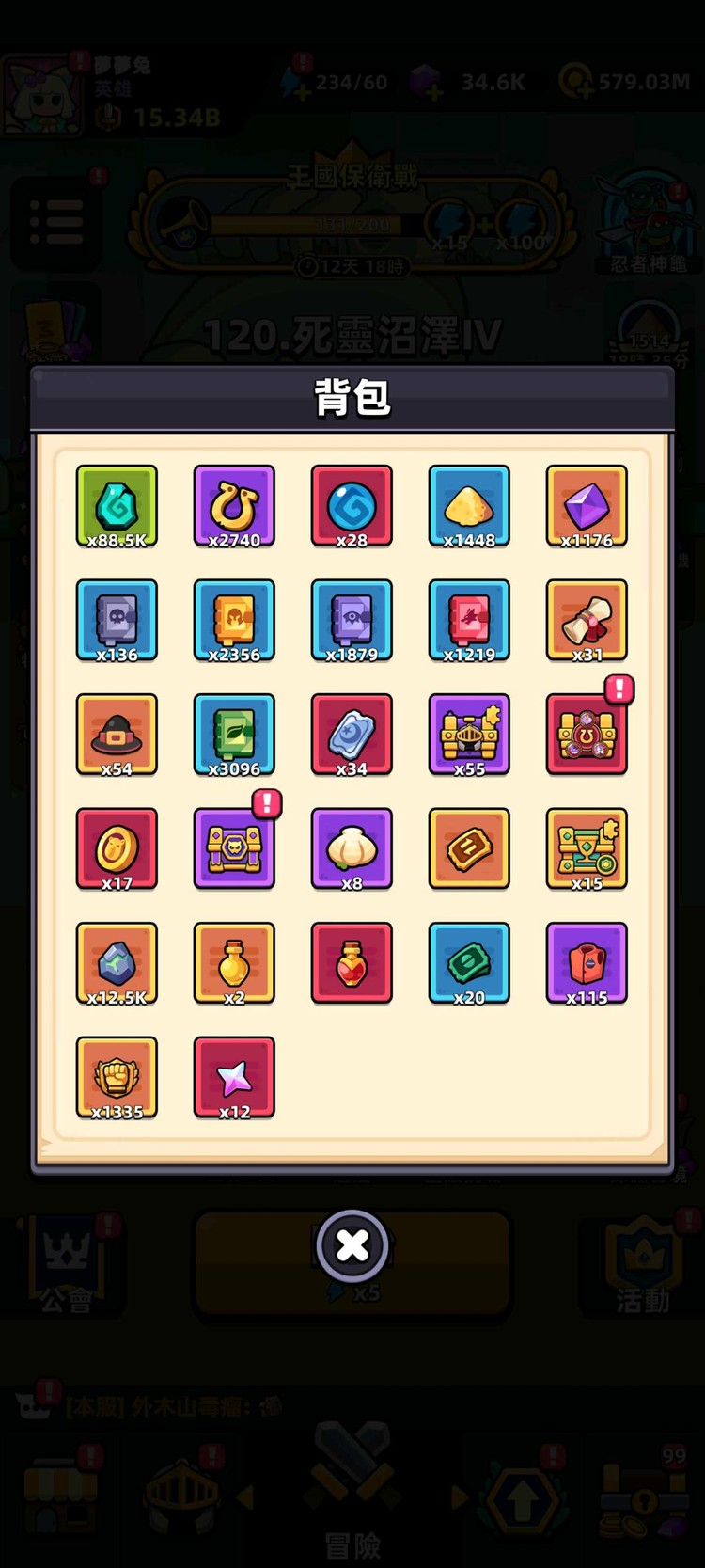This screenshot has height=1568, width=705.
Task: Open the golden horseshoe item x2740
Action: click(234, 506)
